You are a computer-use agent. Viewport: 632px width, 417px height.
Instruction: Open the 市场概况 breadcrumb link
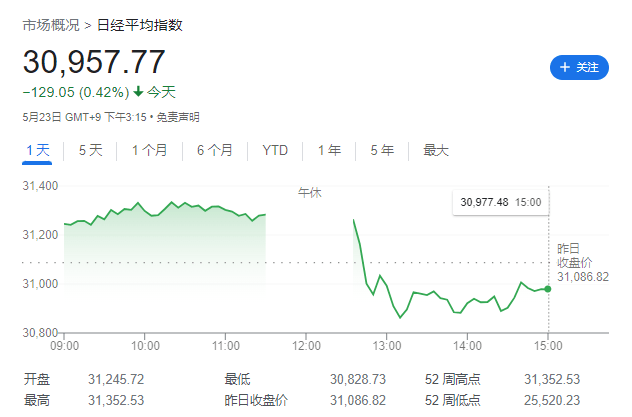click(49, 24)
